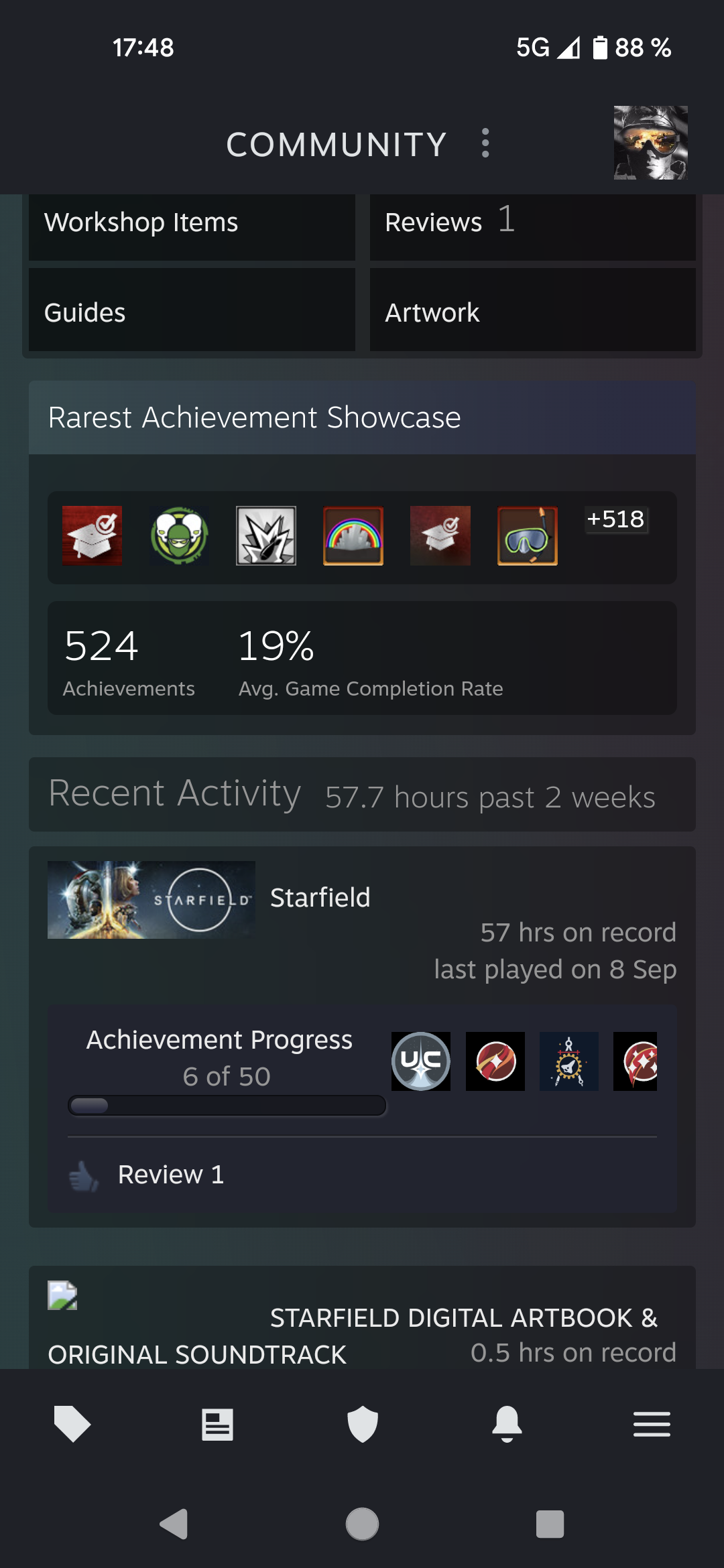Open Recent Activity heading
Screen dimensions: 724x1568
coord(175,794)
